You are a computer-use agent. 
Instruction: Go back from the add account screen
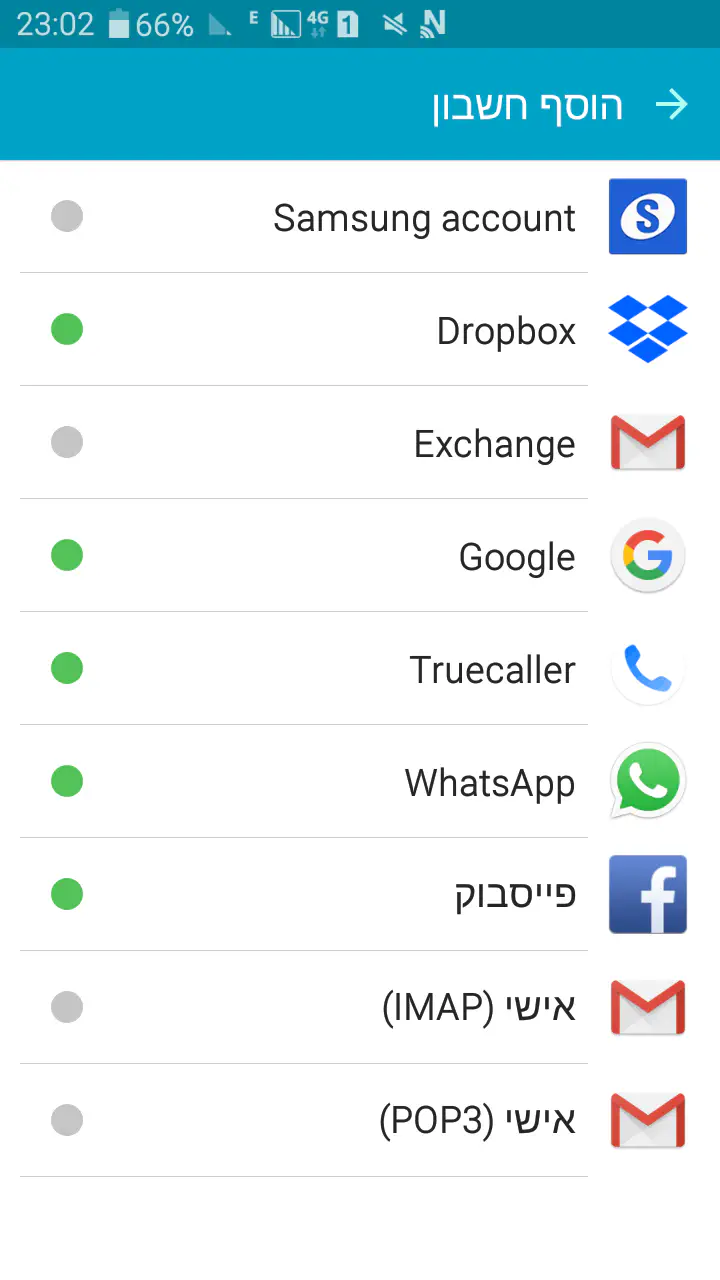[672, 105]
